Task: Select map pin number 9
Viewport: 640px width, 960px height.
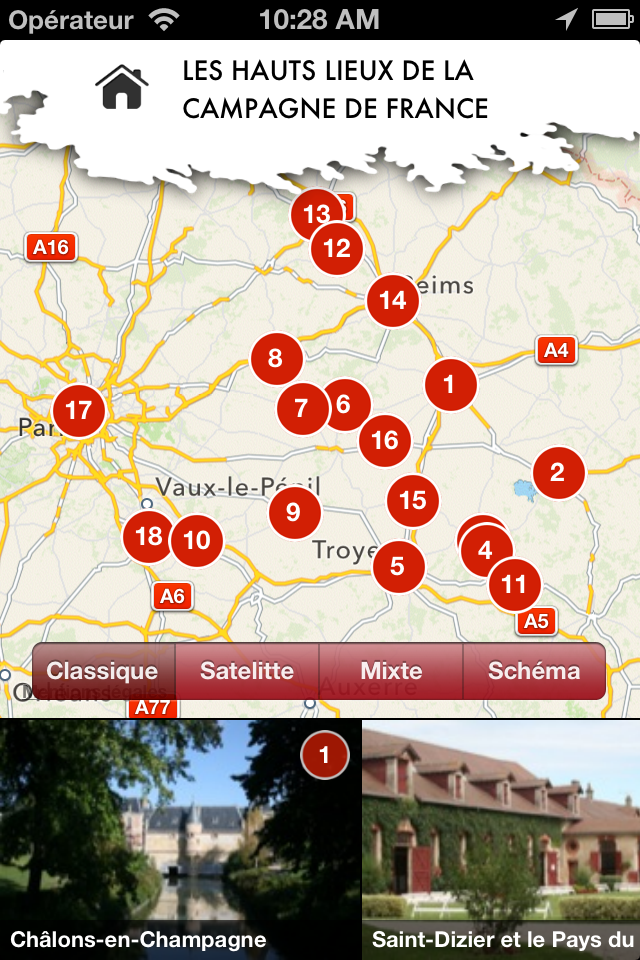Action: (x=293, y=513)
